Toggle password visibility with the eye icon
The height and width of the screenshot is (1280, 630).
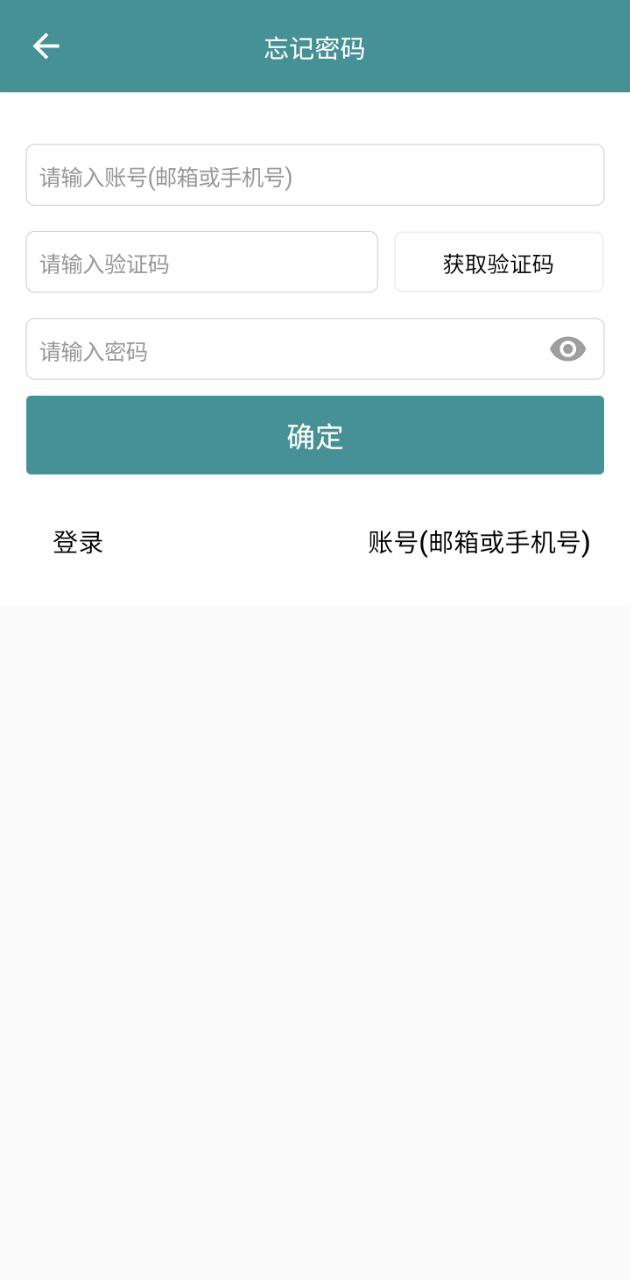tap(567, 349)
